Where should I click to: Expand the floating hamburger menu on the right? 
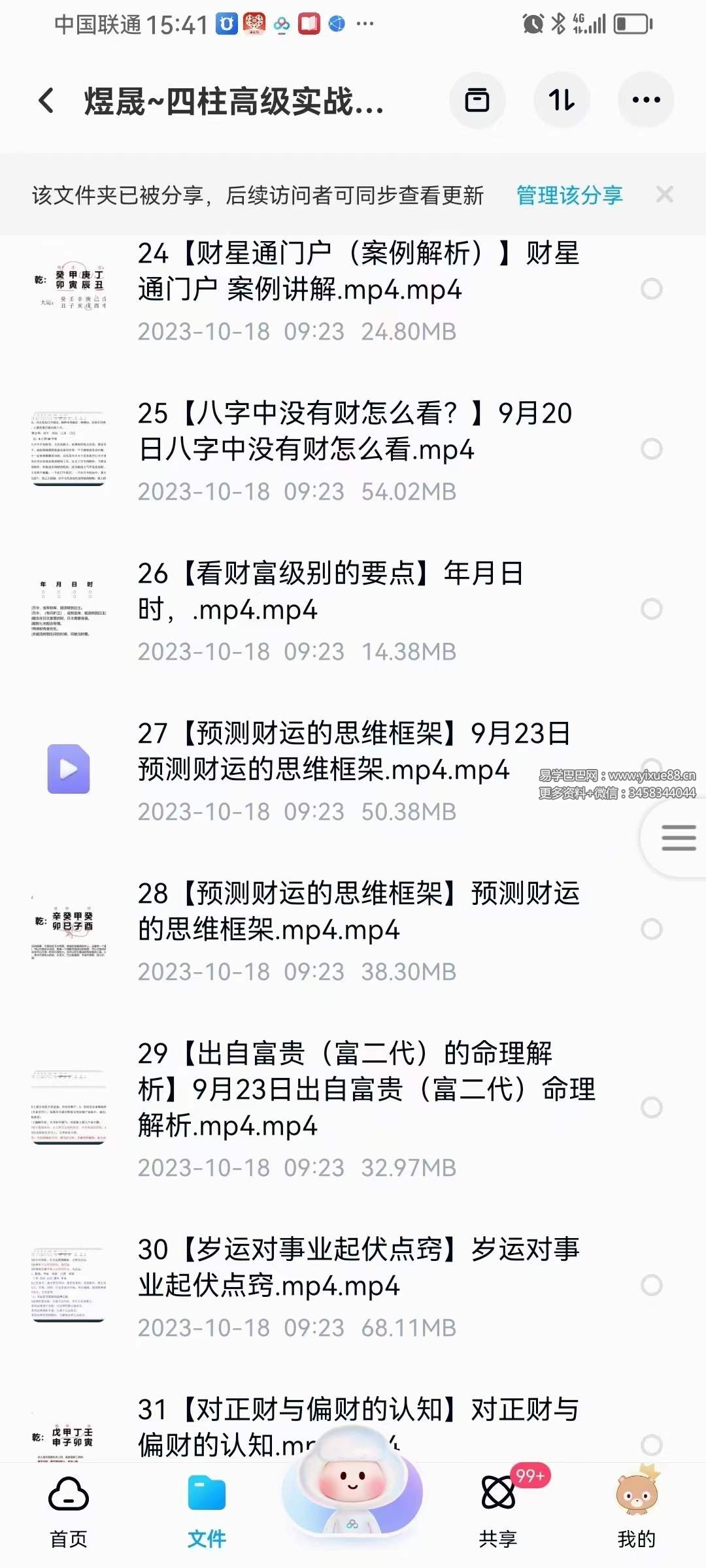pos(678,838)
